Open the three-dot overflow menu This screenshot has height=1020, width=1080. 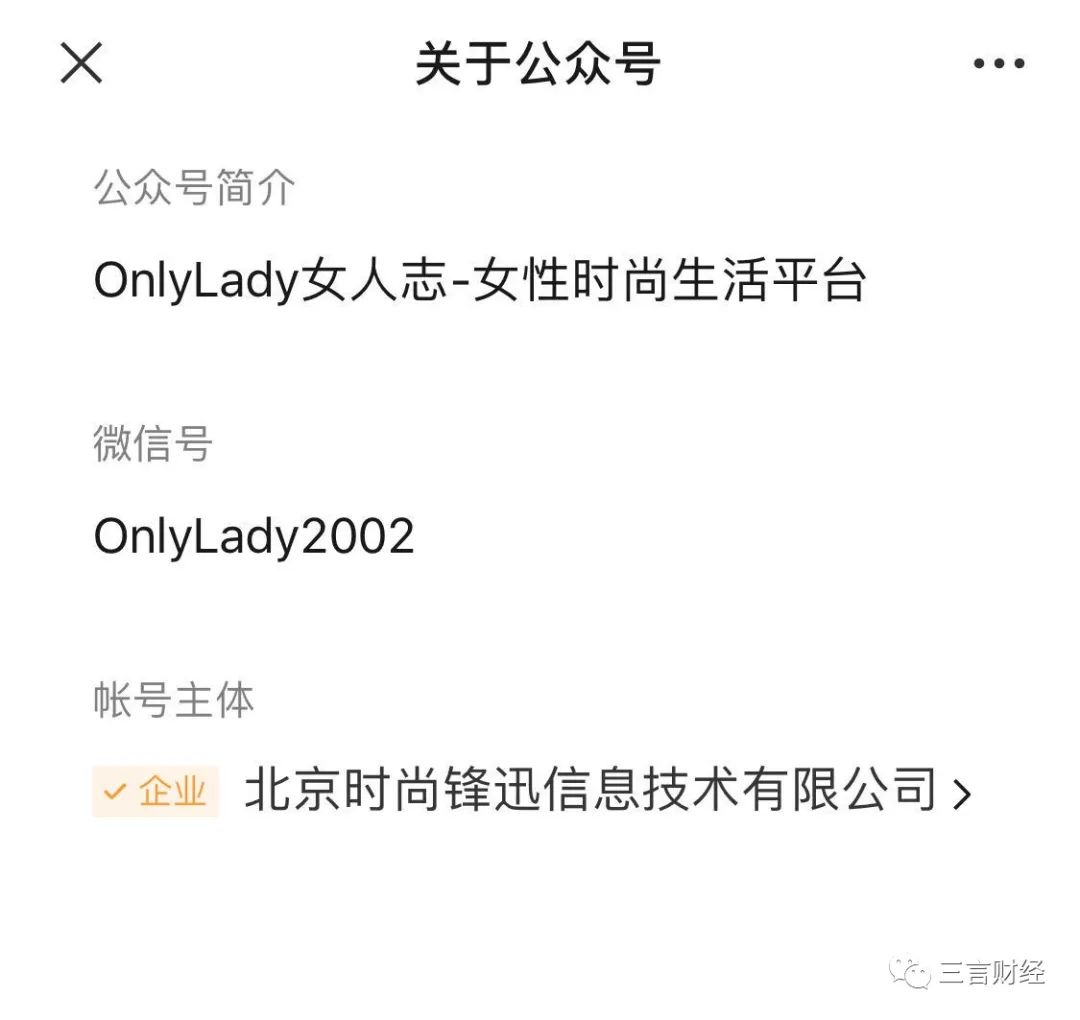[x=998, y=64]
